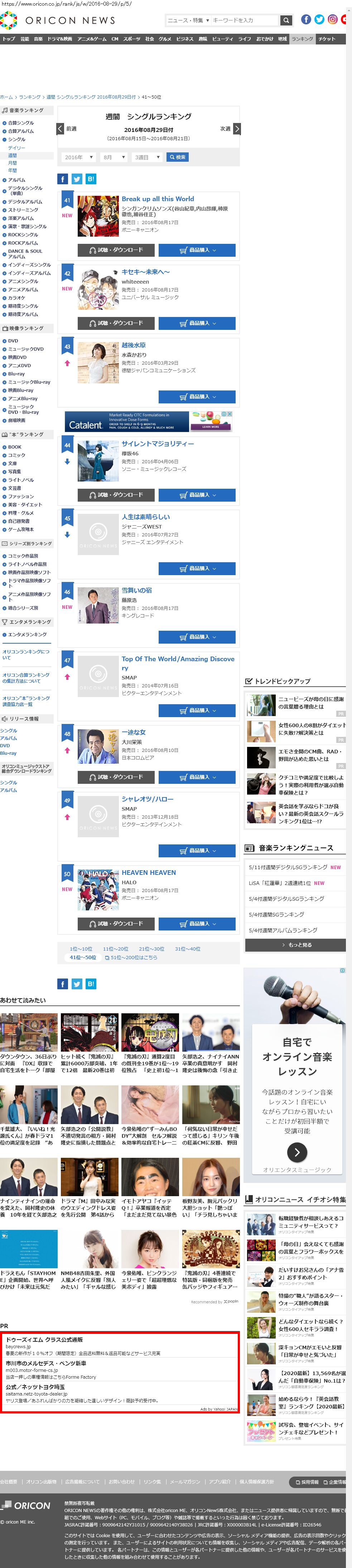This screenshot has height=1568, width=352.
Task: Tap the blue 検索 button
Action: [x=177, y=157]
